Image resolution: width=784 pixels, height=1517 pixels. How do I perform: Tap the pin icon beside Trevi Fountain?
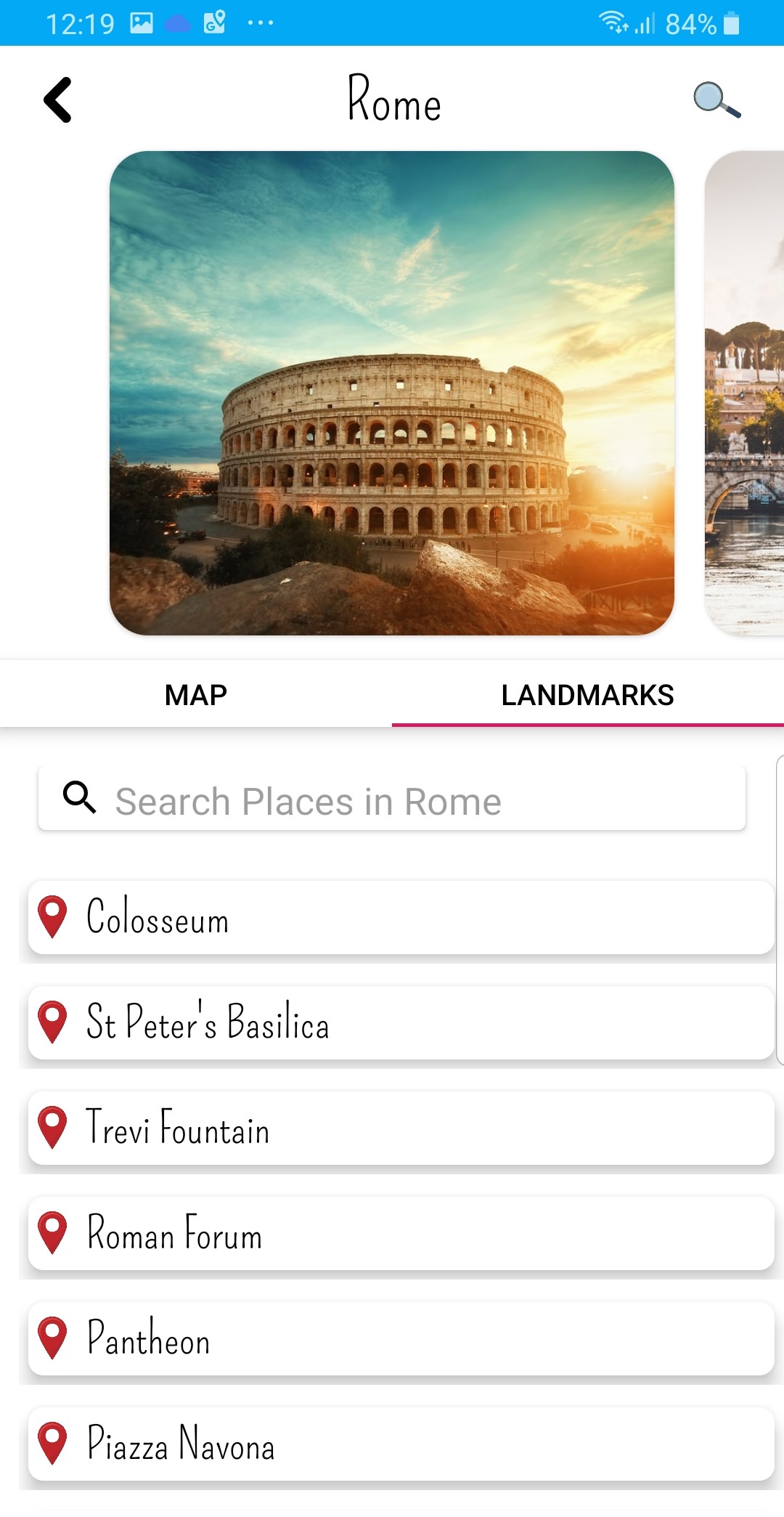pyautogui.click(x=52, y=1128)
